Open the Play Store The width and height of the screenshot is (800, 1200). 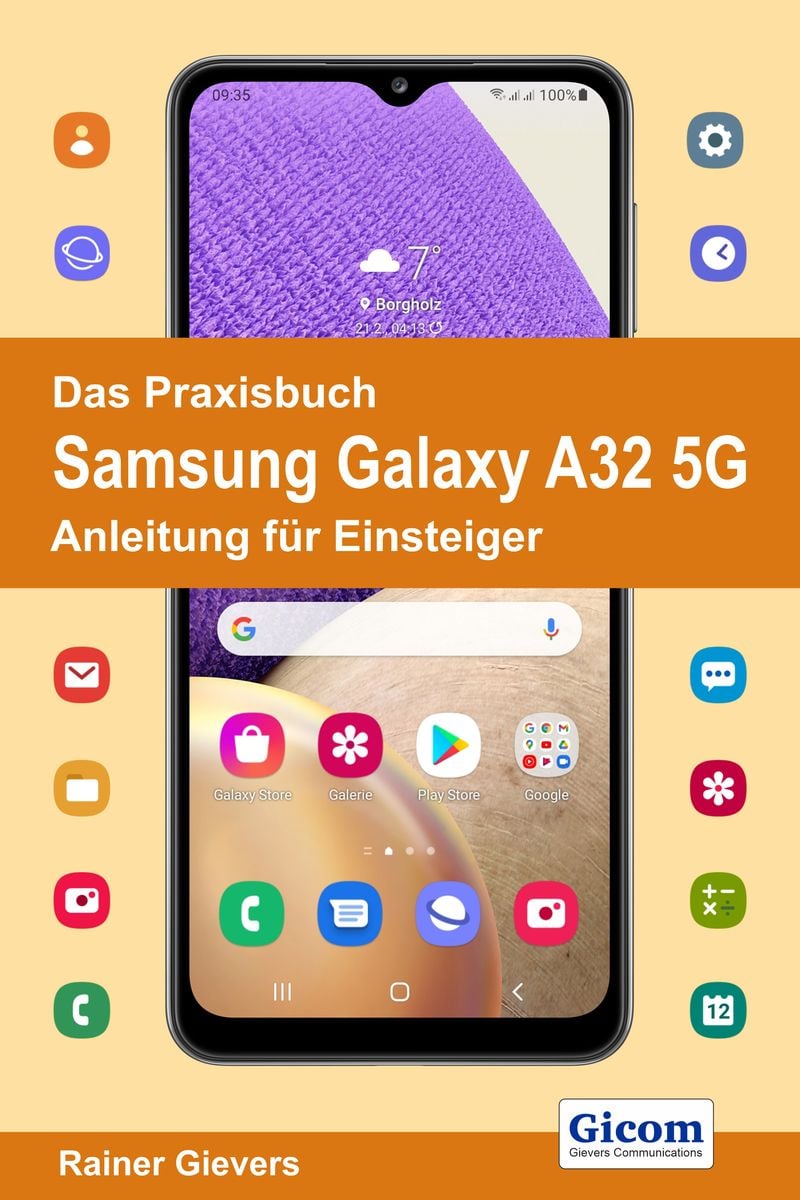446,745
